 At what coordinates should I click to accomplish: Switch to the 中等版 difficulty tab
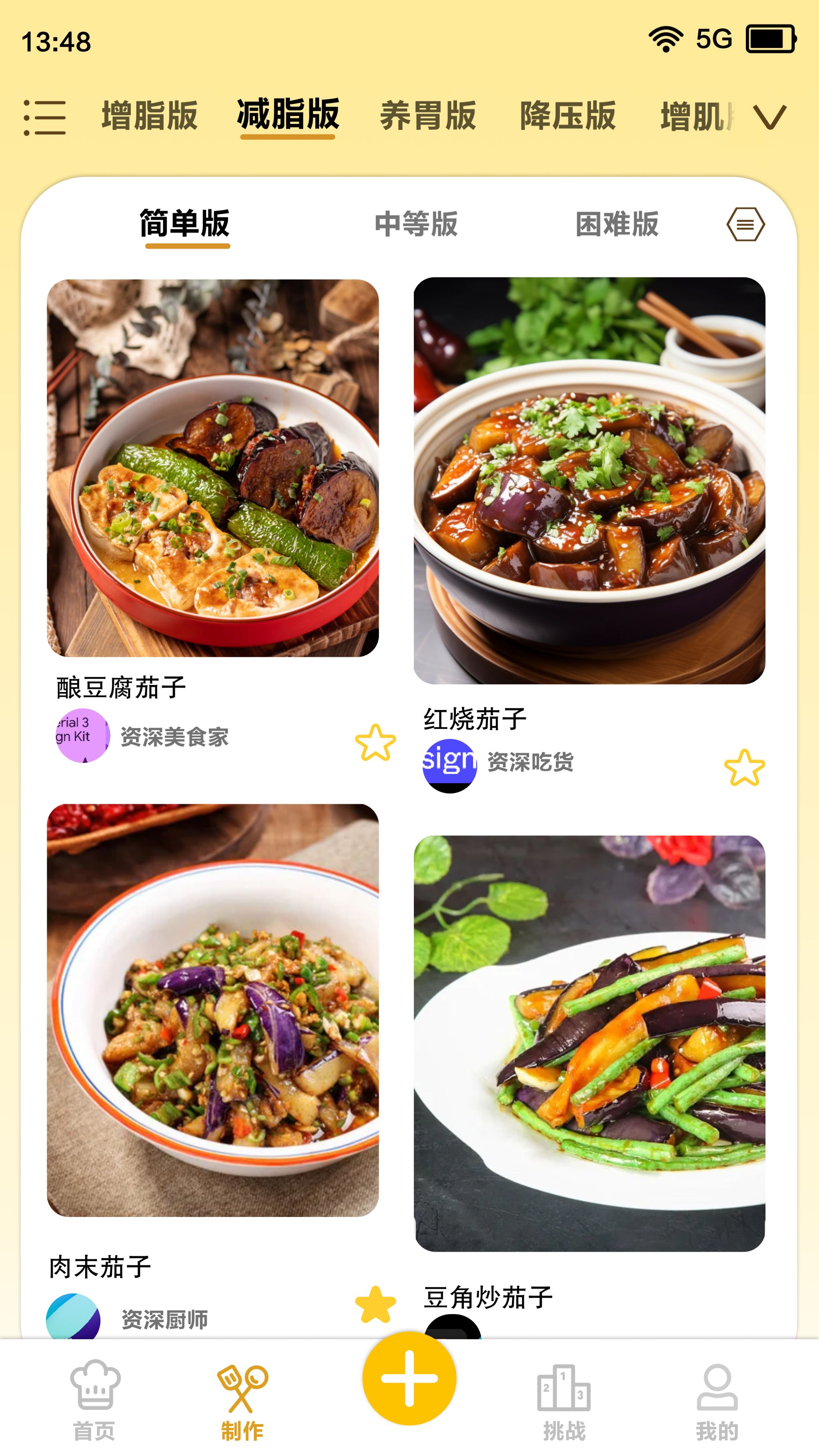(416, 224)
